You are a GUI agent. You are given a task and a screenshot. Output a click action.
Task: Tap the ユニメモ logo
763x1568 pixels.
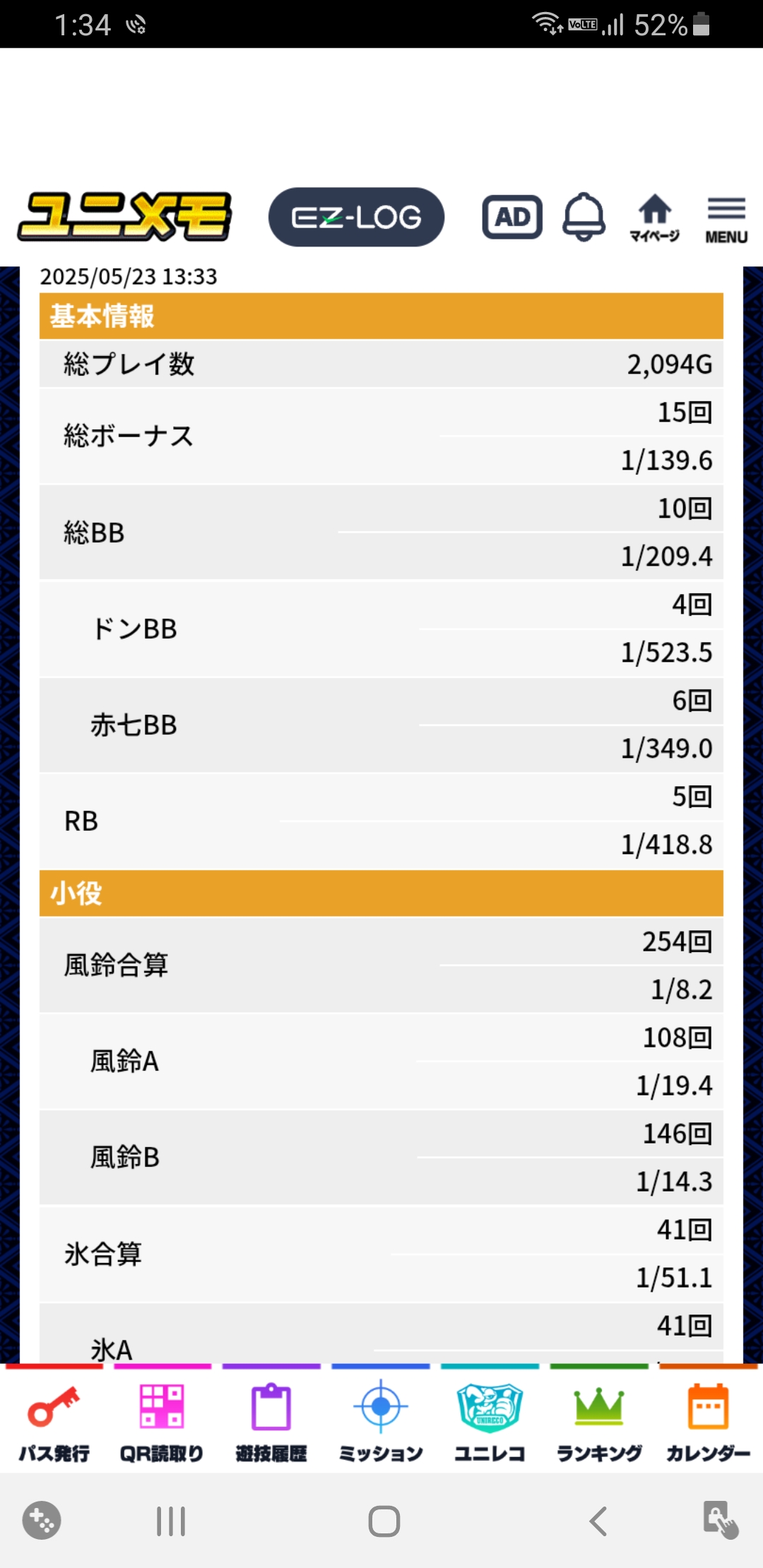(x=125, y=216)
